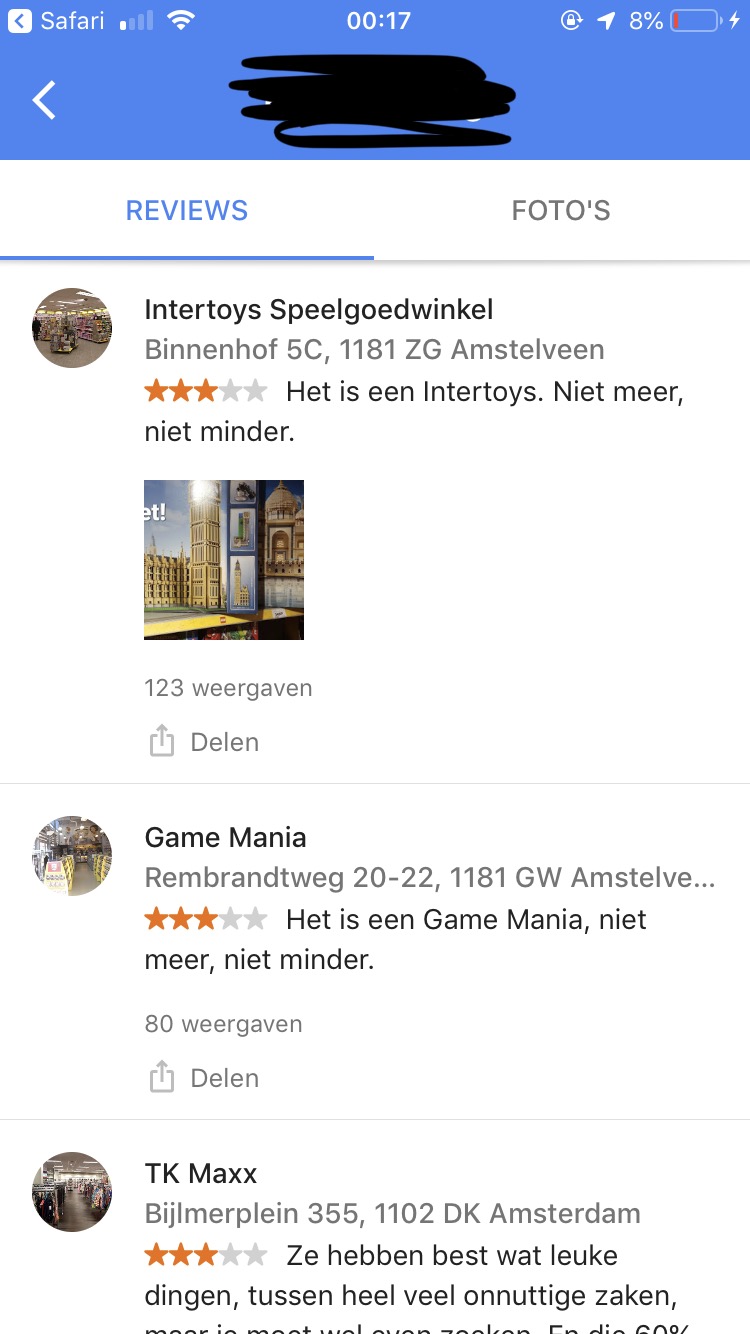Screen dimensions: 750x1334
Task: Go back with the header arrow
Action: click(x=44, y=100)
